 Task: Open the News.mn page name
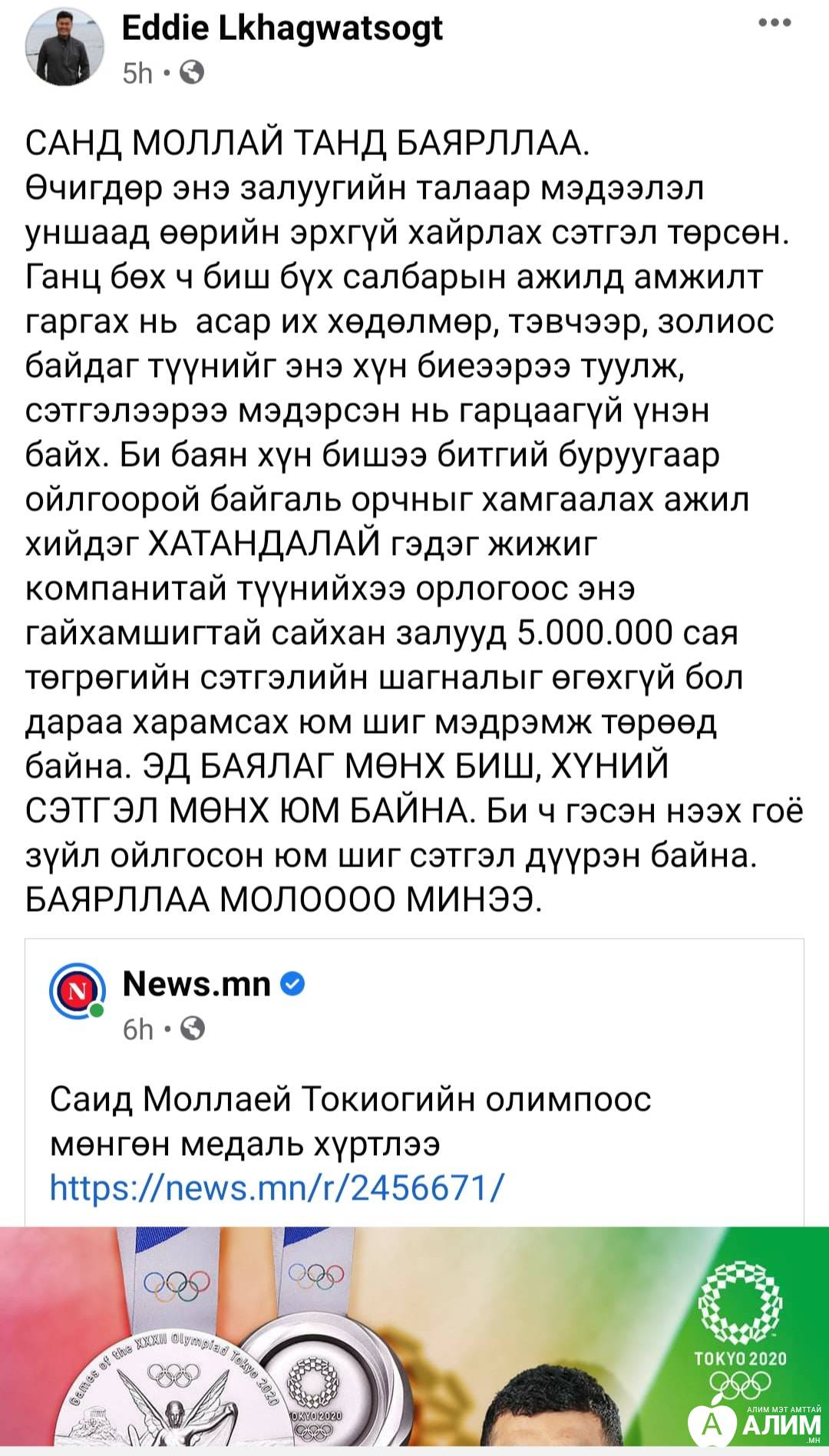point(197,983)
